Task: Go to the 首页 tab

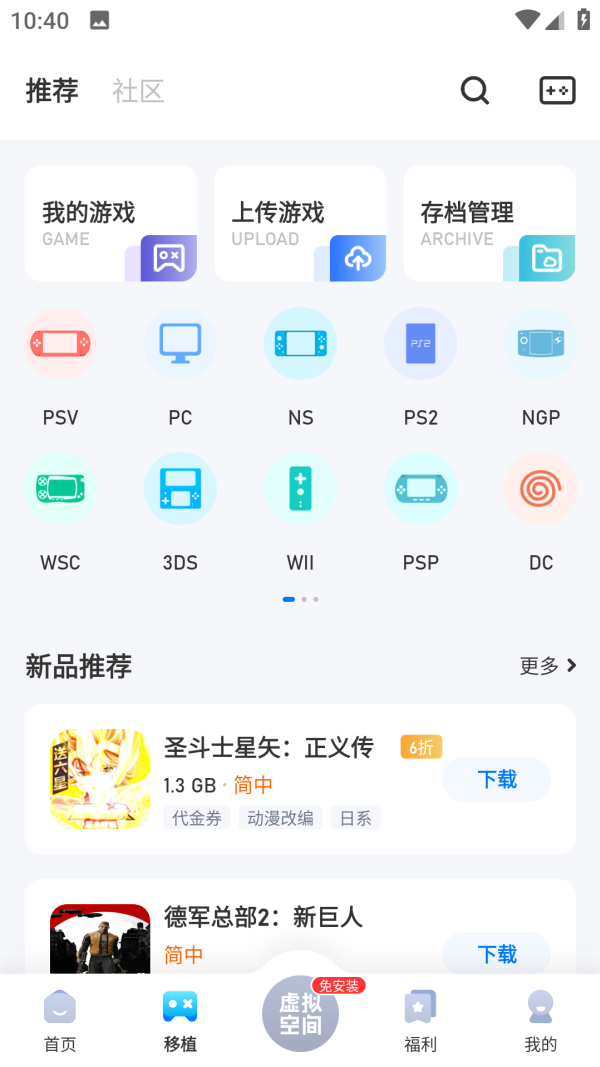Action: (60, 1020)
